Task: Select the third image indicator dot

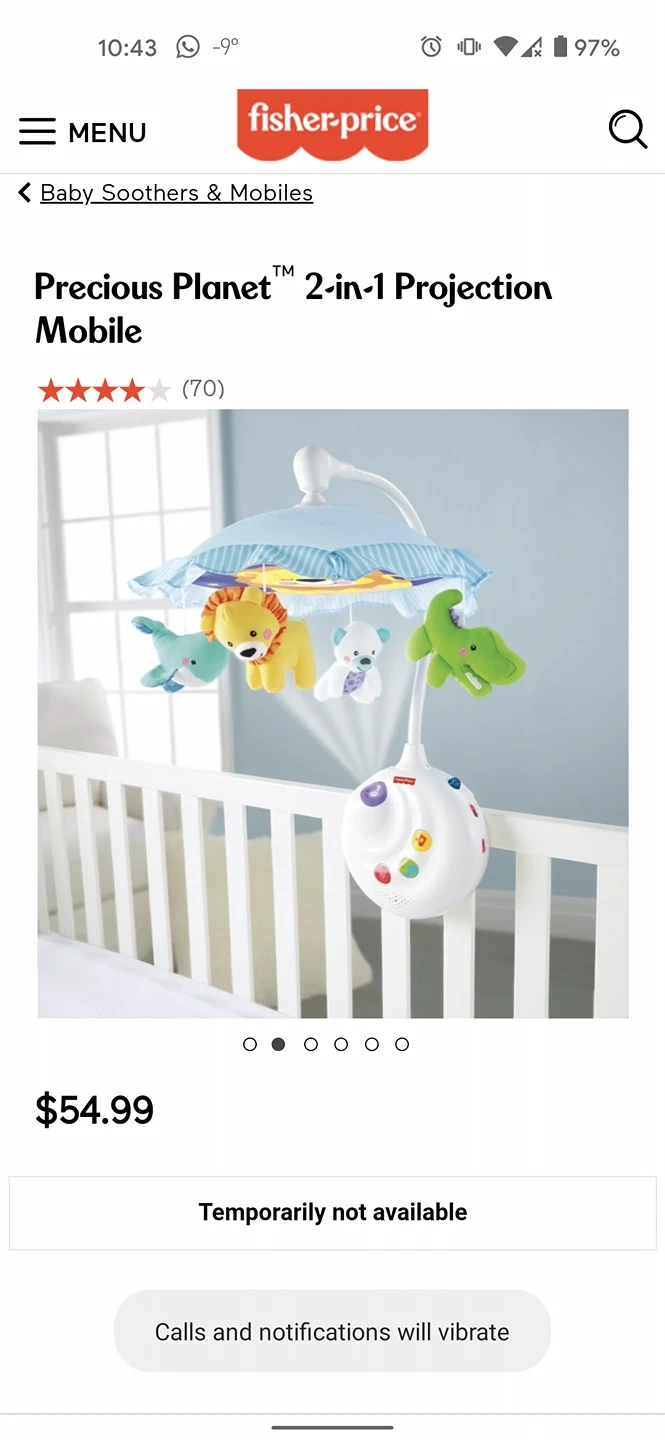Action: click(311, 1044)
